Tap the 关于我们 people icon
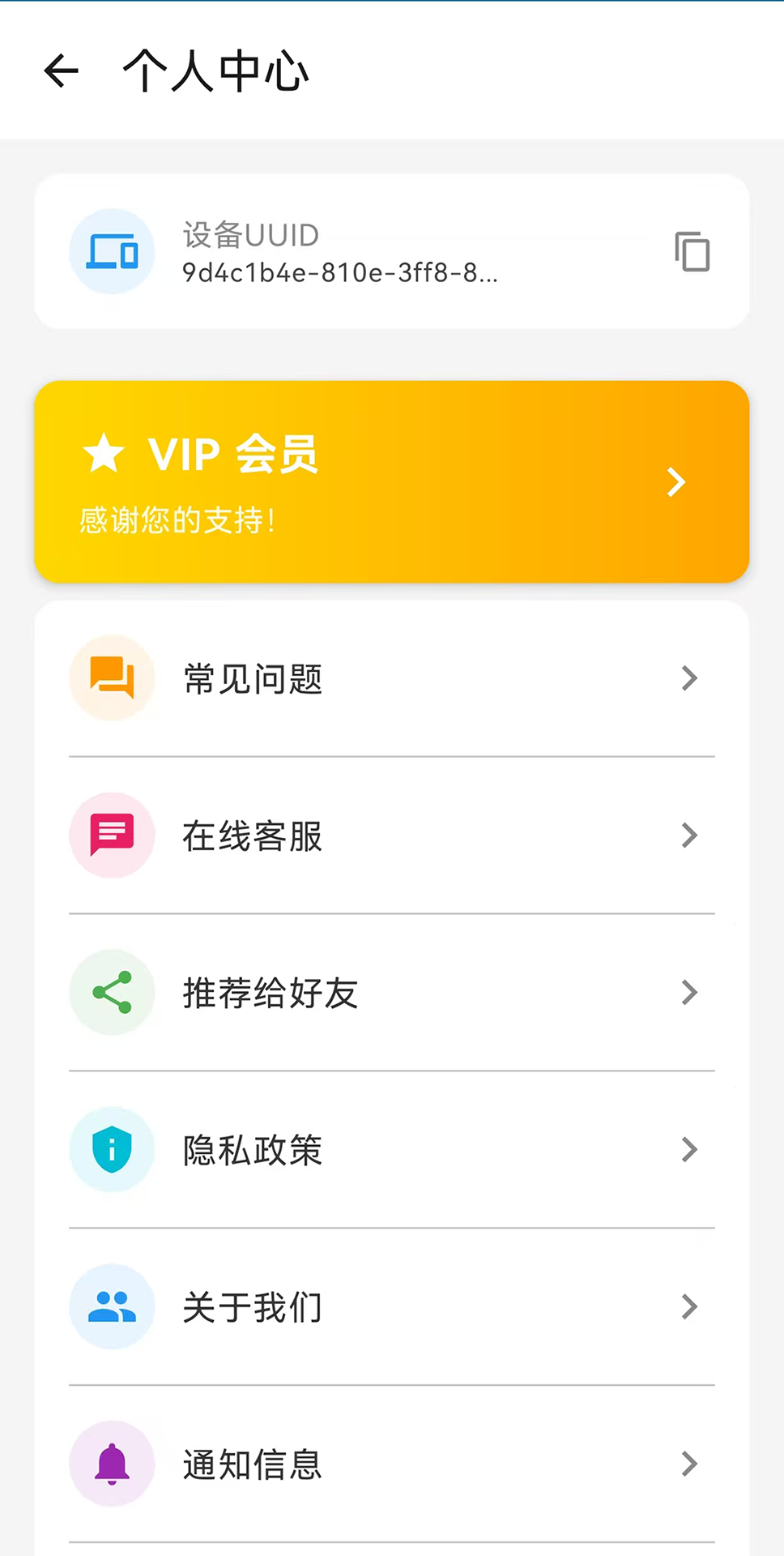 pyautogui.click(x=112, y=1307)
